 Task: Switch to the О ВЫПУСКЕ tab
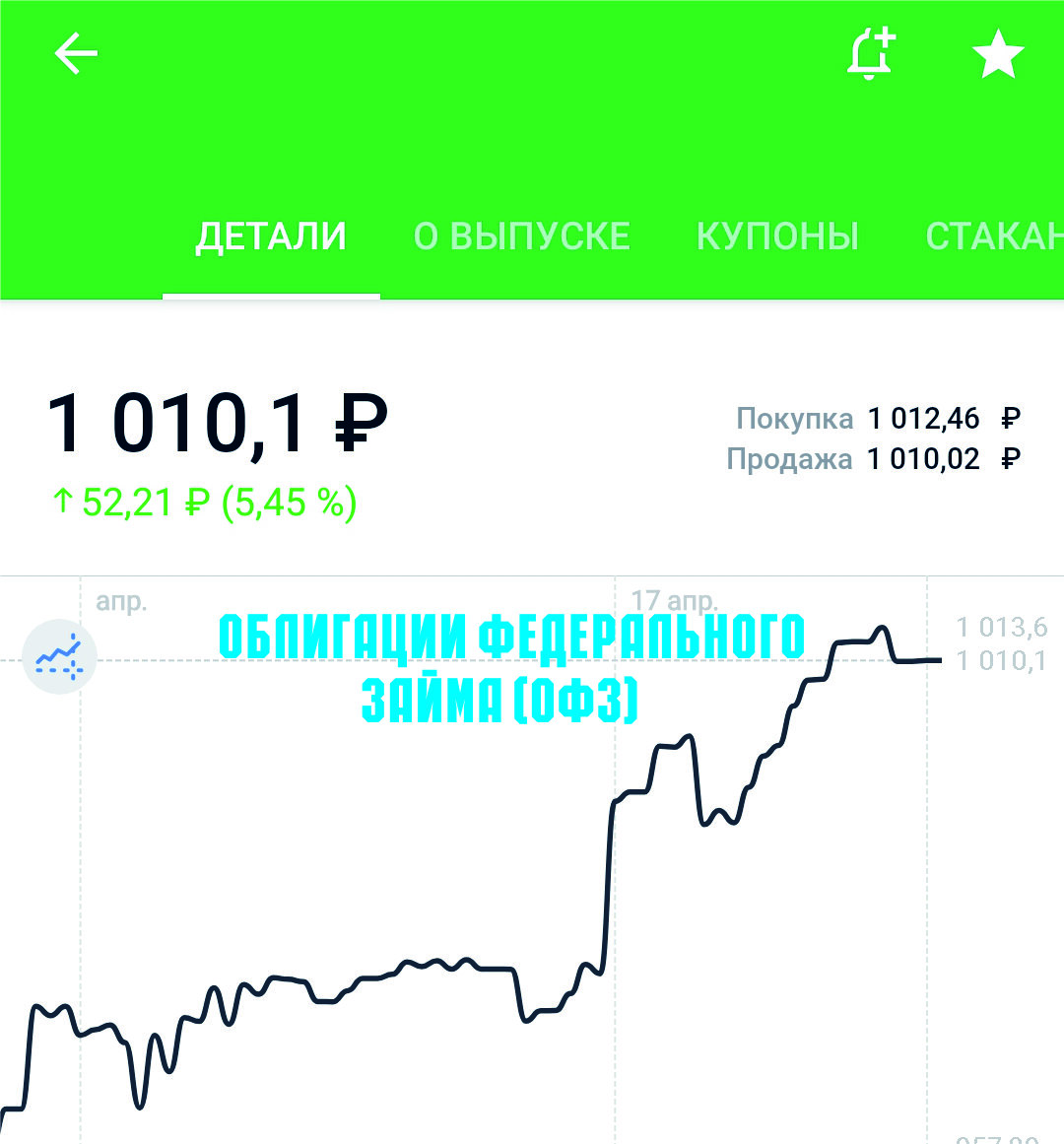521,237
